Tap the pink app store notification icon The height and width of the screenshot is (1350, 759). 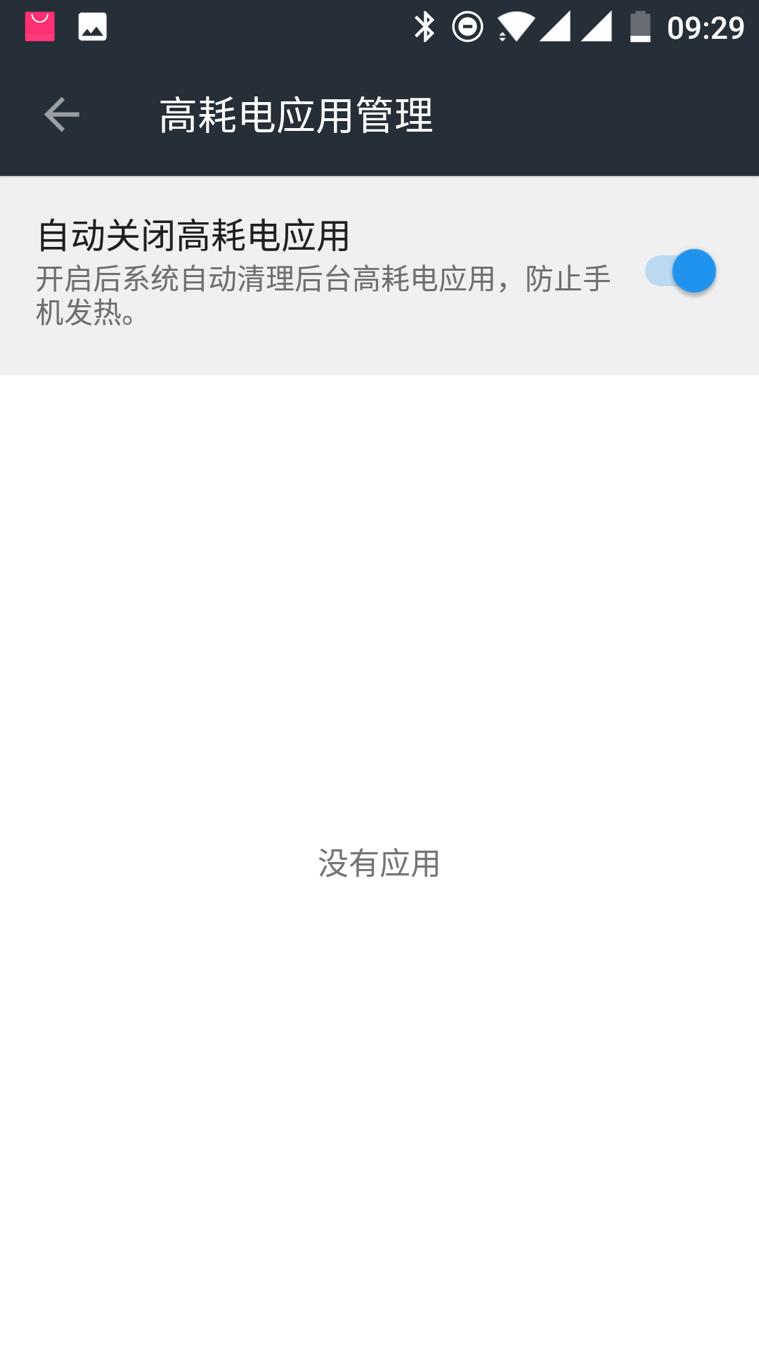click(39, 27)
